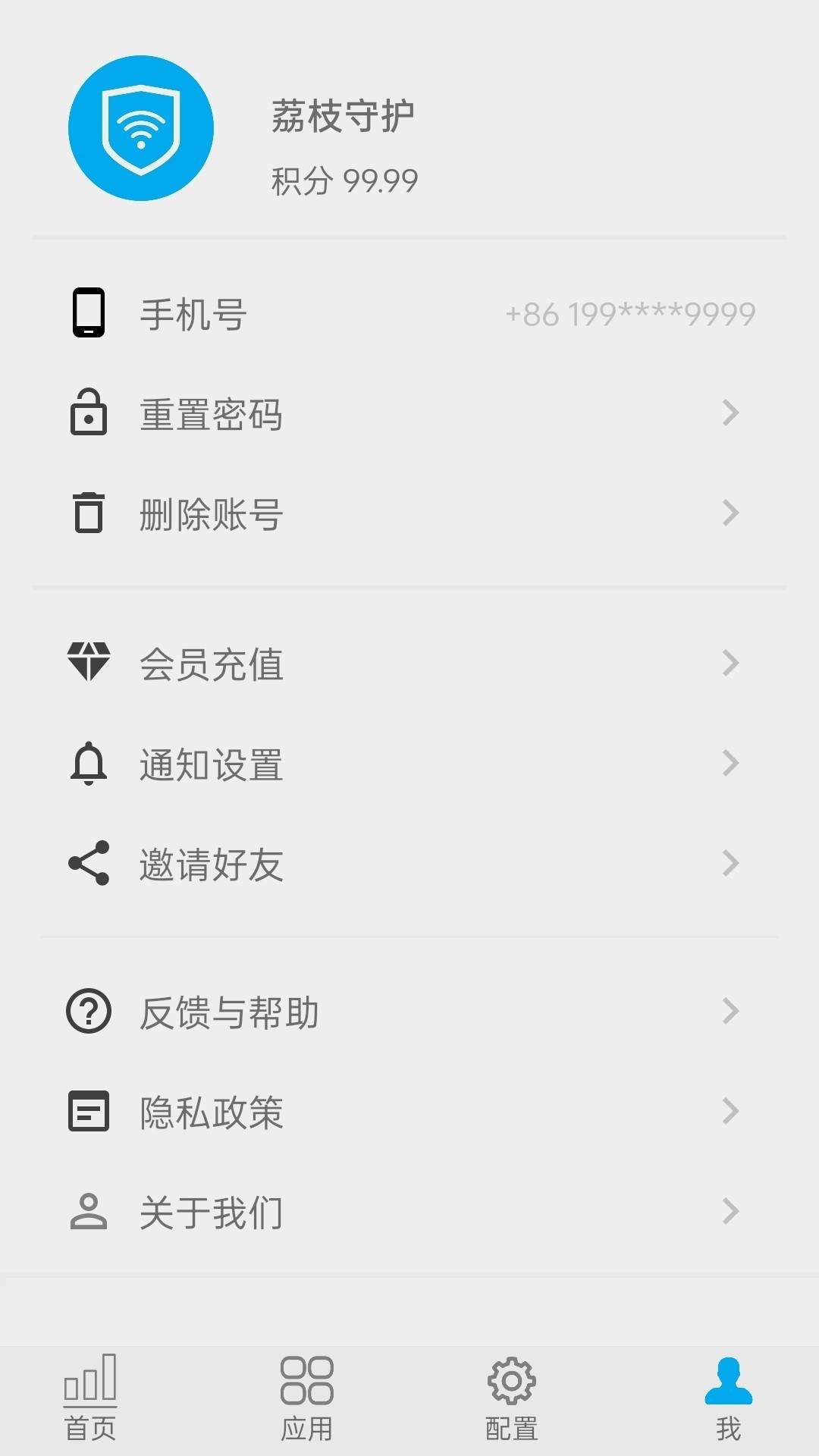Select the 我 profile tab
Image resolution: width=819 pixels, height=1456 pixels.
click(728, 1399)
